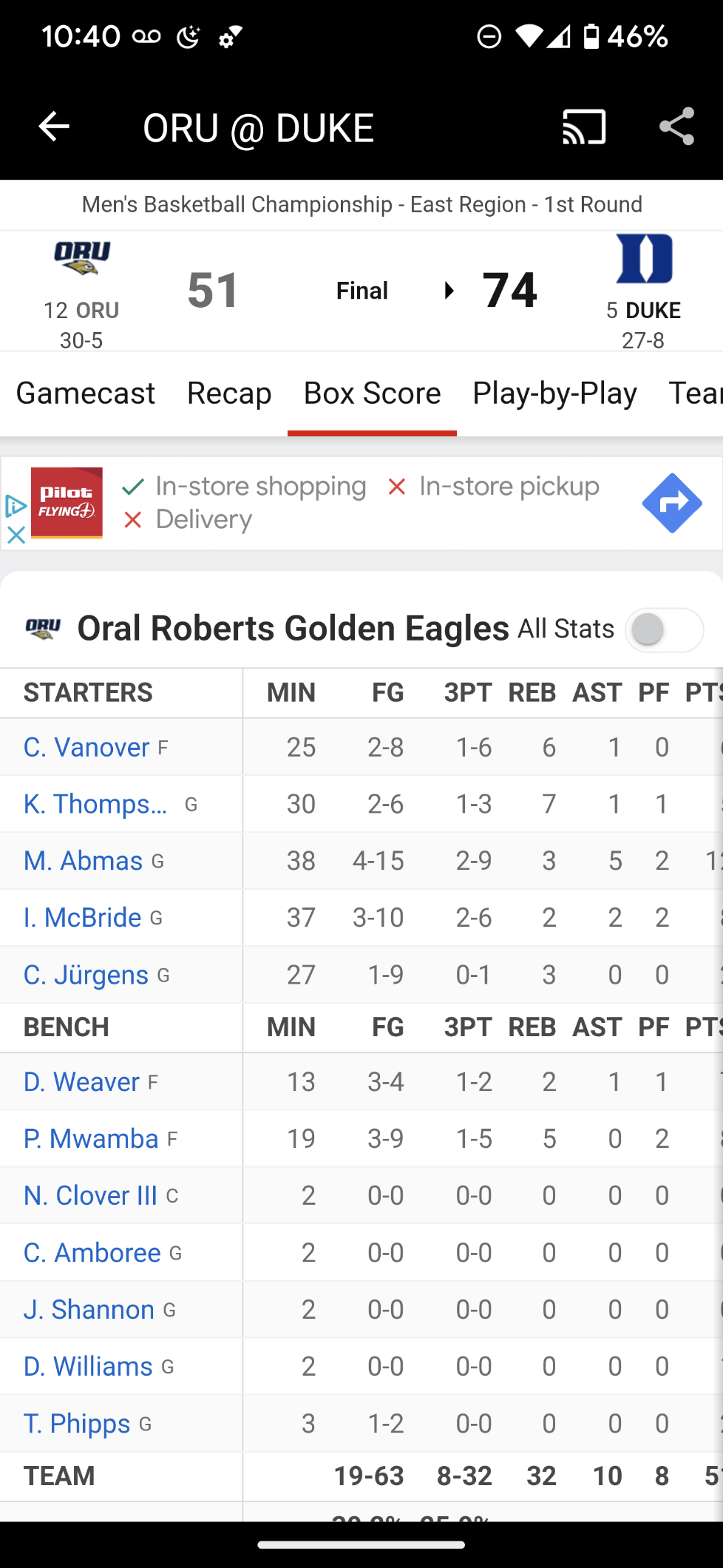The width and height of the screenshot is (723, 1568).
Task: Share this ORU @ DUKE game
Action: pyautogui.click(x=676, y=127)
